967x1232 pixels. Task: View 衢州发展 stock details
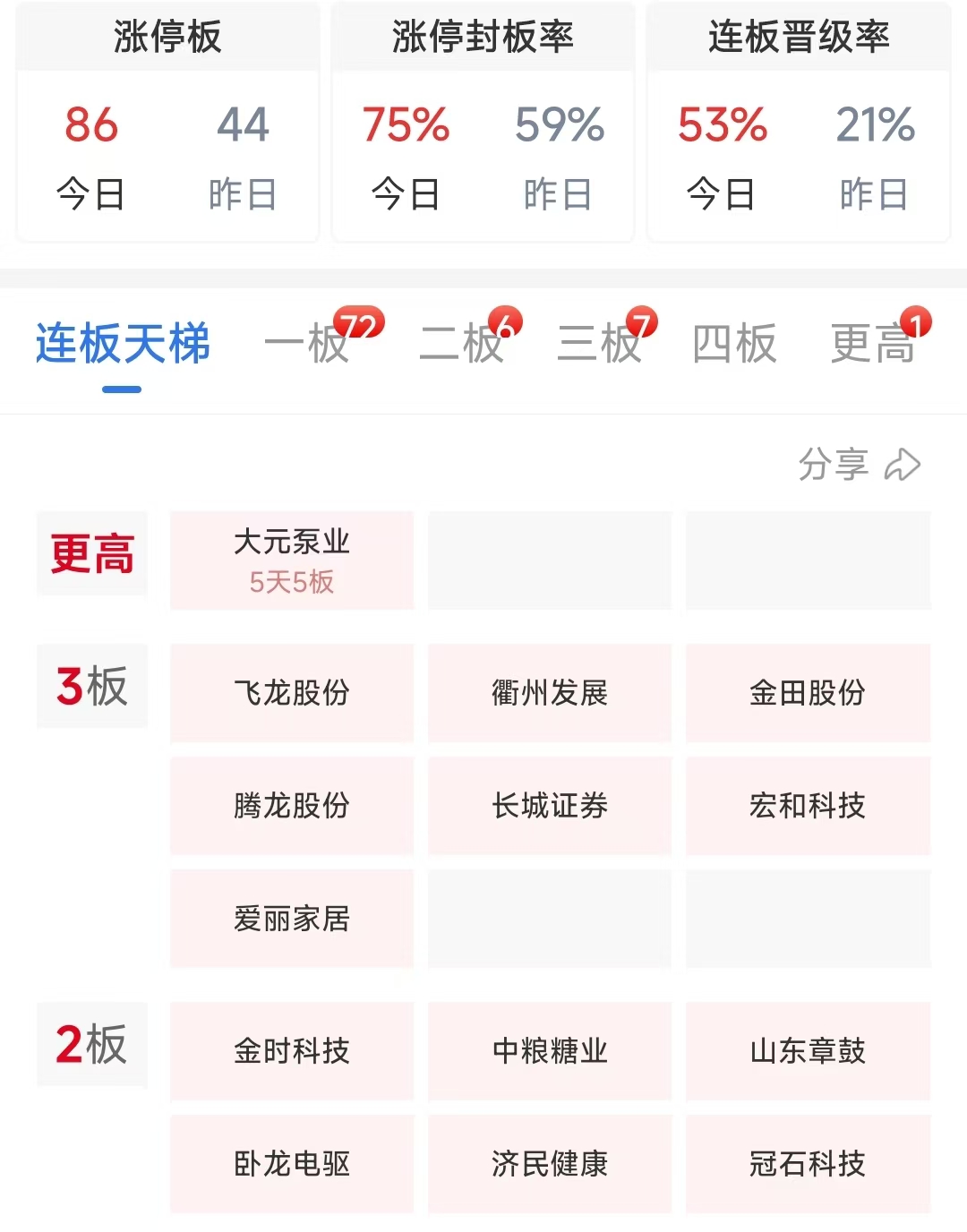[550, 692]
